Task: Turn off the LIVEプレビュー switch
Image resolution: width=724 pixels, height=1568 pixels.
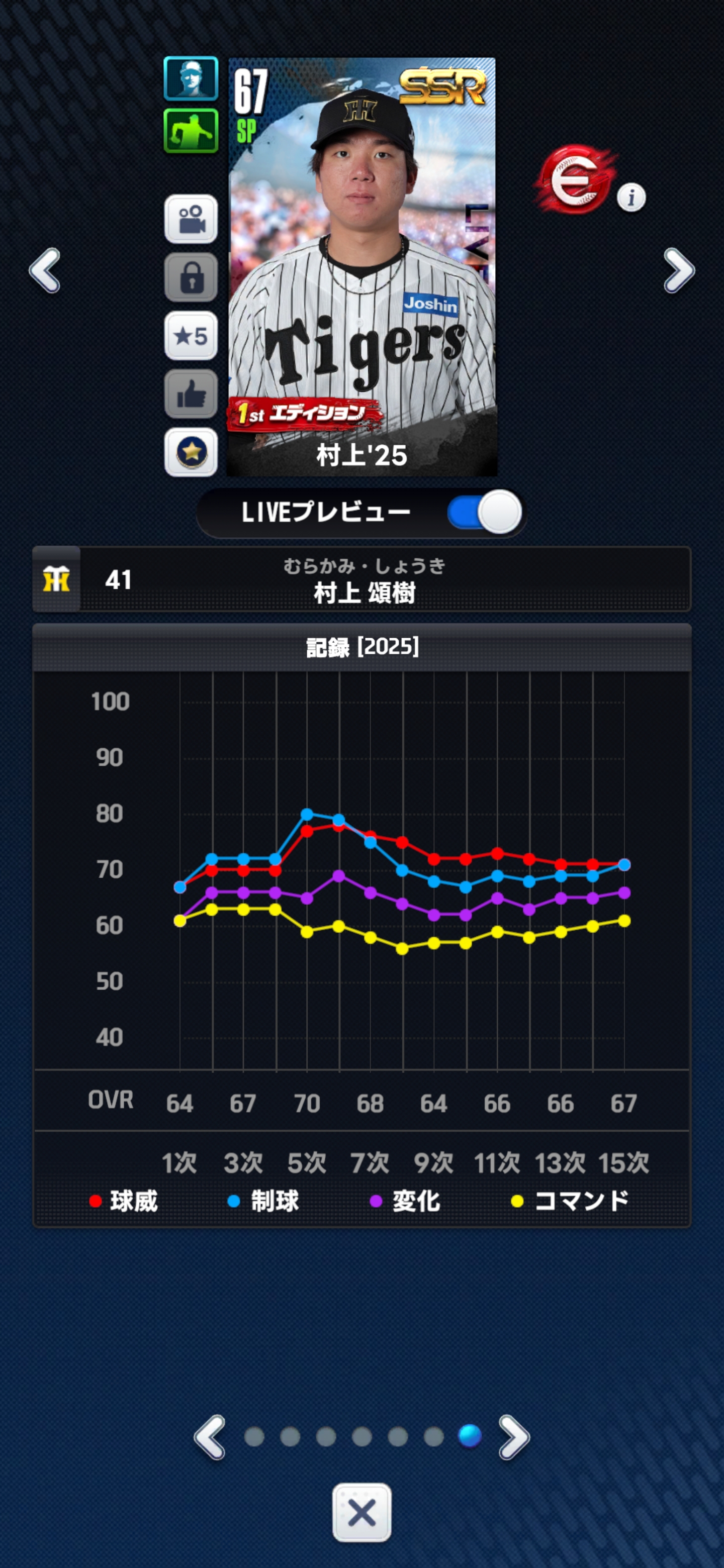Action: click(x=485, y=513)
